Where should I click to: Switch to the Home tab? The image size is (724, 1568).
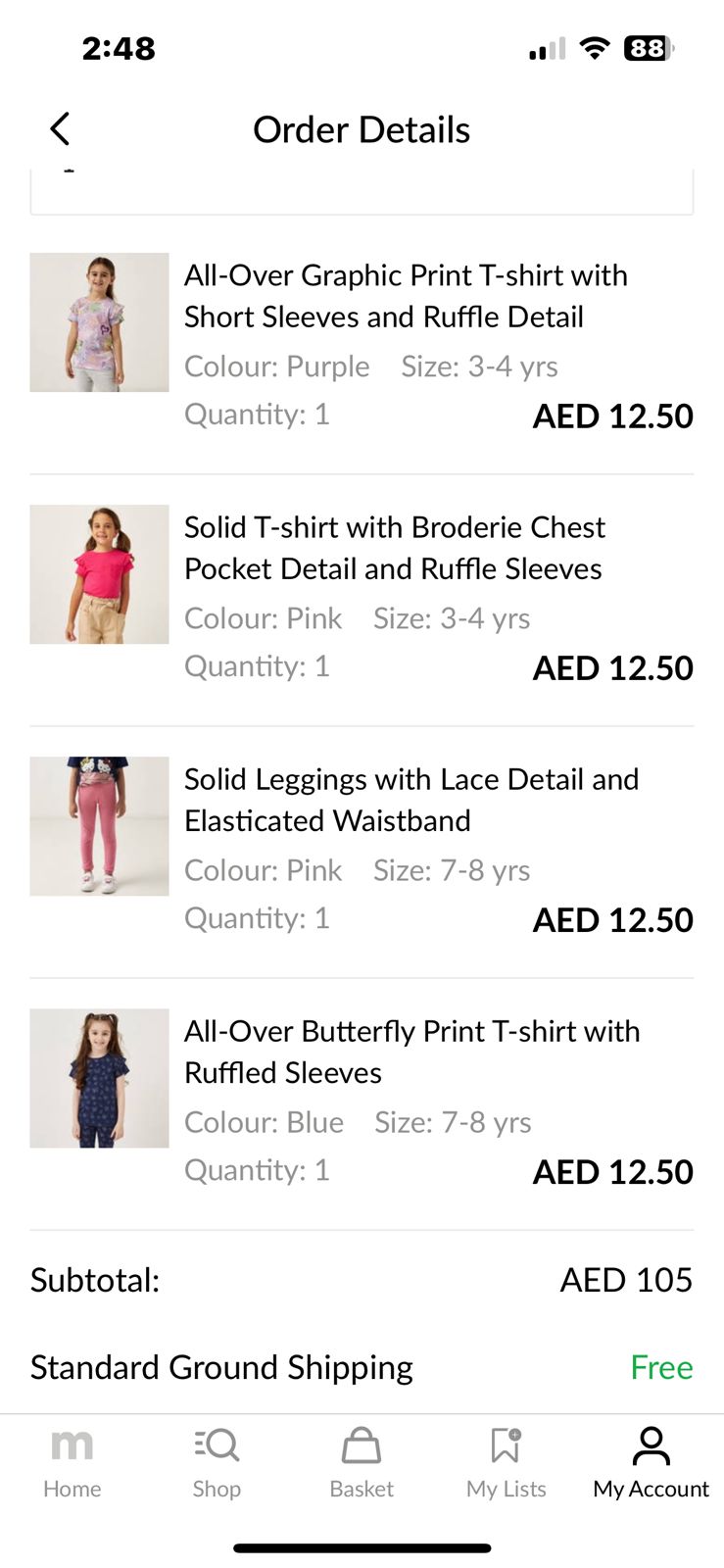[x=72, y=1462]
